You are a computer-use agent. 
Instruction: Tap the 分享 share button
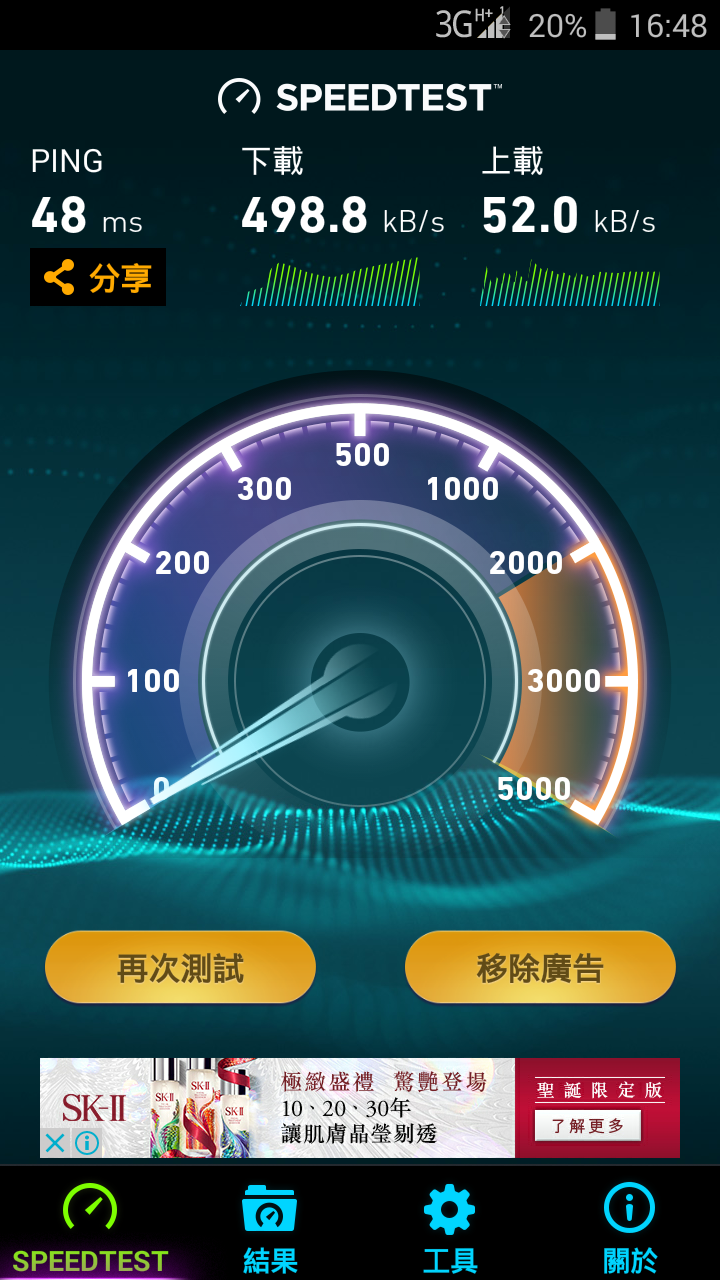tap(98, 277)
